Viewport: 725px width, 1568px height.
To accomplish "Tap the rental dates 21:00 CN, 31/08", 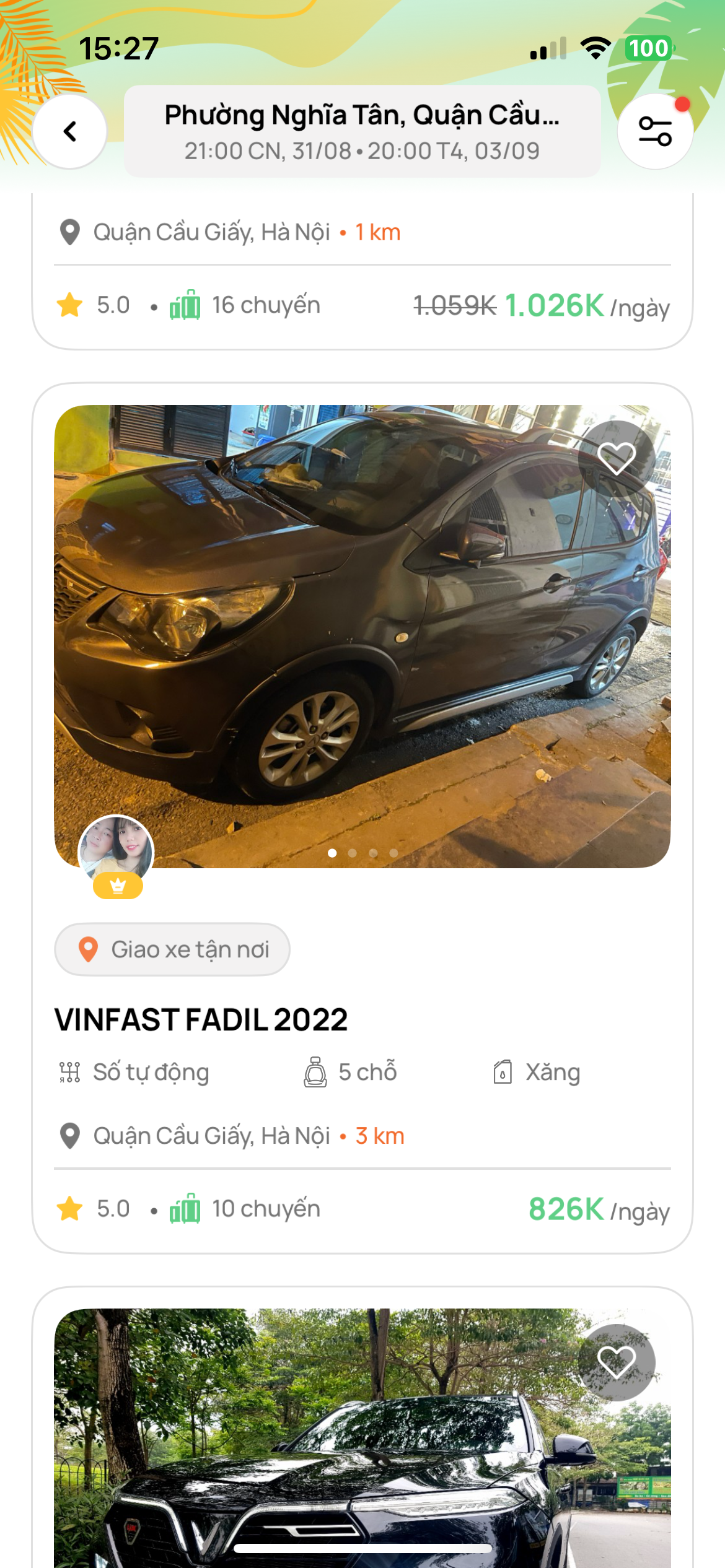I will click(x=362, y=149).
